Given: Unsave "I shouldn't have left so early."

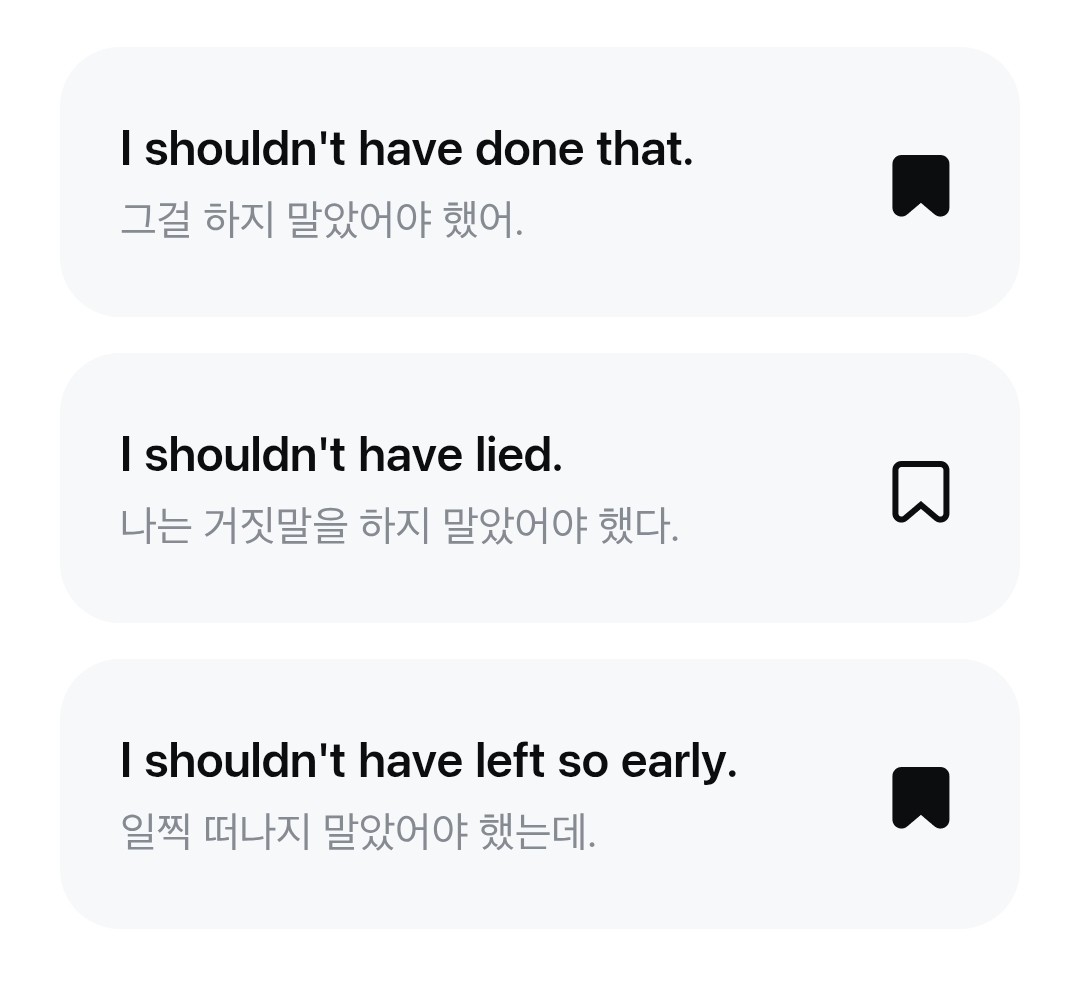Looking at the screenshot, I should pos(920,798).
